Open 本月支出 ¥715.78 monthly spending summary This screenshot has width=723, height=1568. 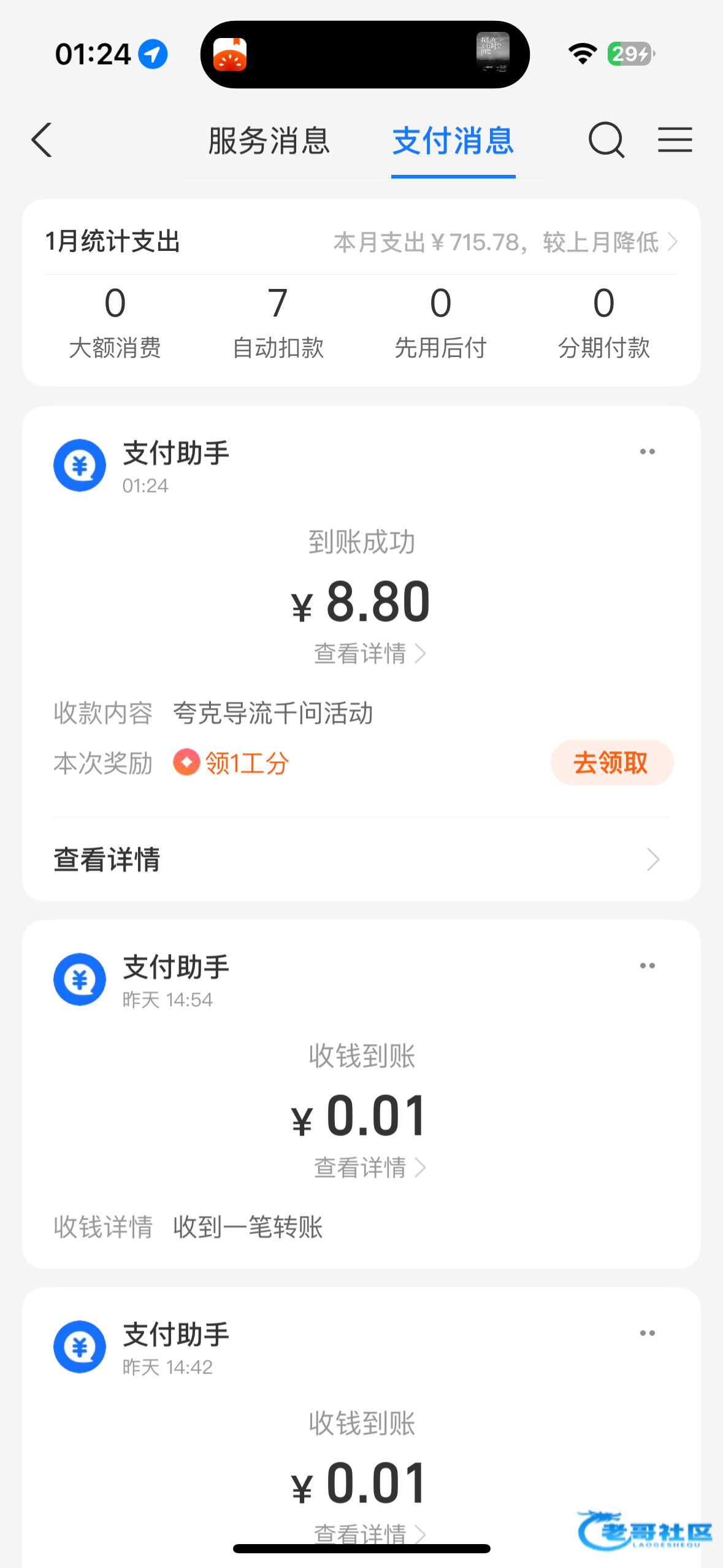[505, 242]
